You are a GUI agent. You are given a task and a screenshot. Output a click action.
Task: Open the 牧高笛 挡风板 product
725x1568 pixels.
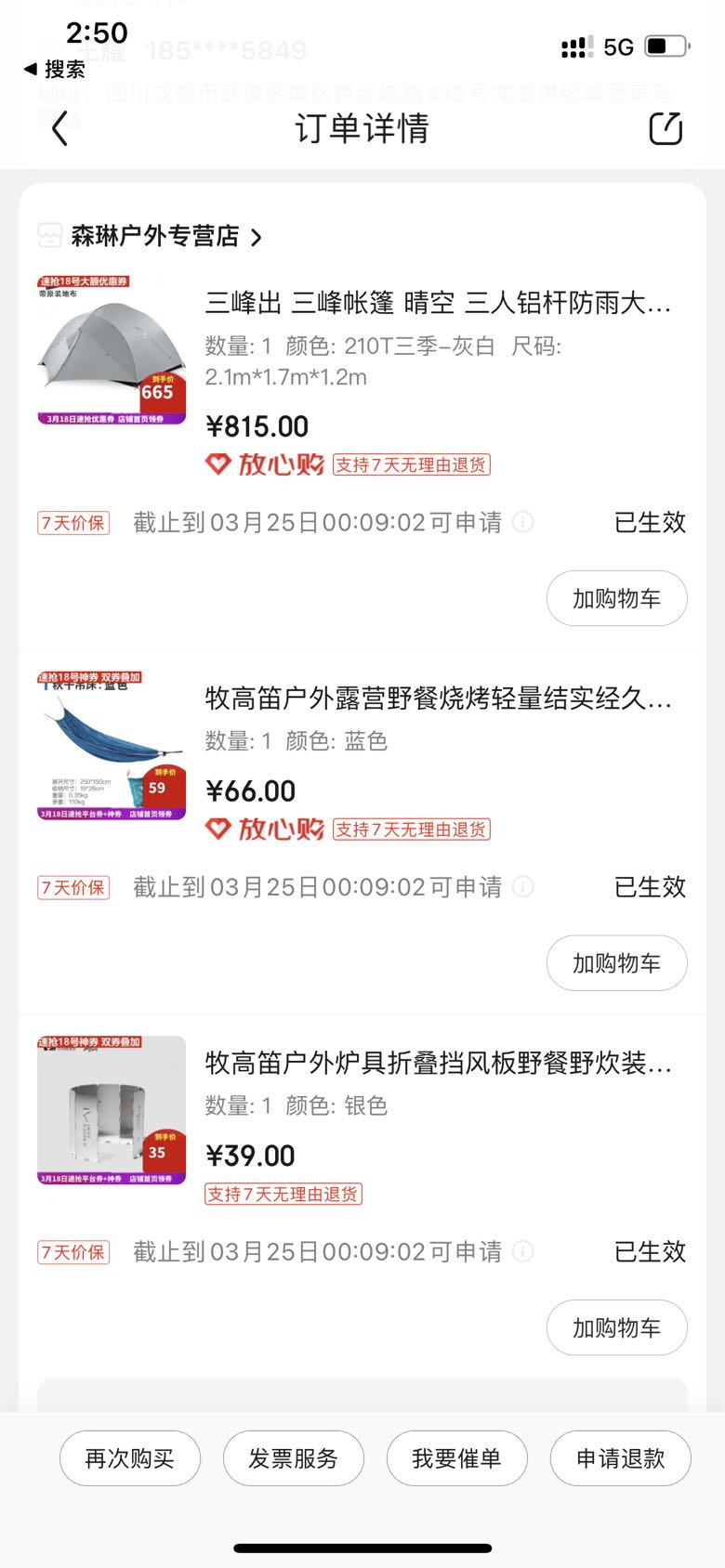click(x=438, y=1063)
